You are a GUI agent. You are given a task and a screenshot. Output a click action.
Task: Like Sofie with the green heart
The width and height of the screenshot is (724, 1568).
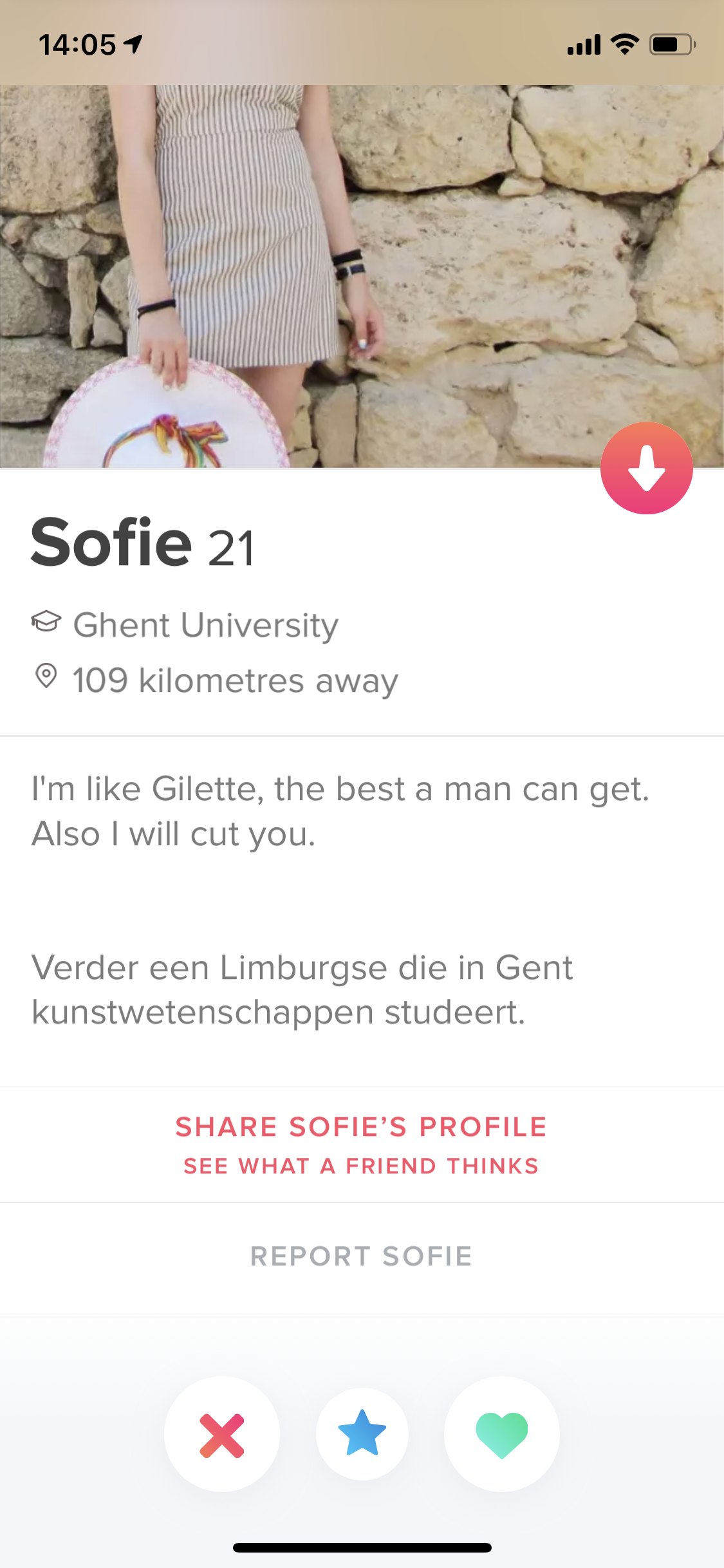point(501,1434)
